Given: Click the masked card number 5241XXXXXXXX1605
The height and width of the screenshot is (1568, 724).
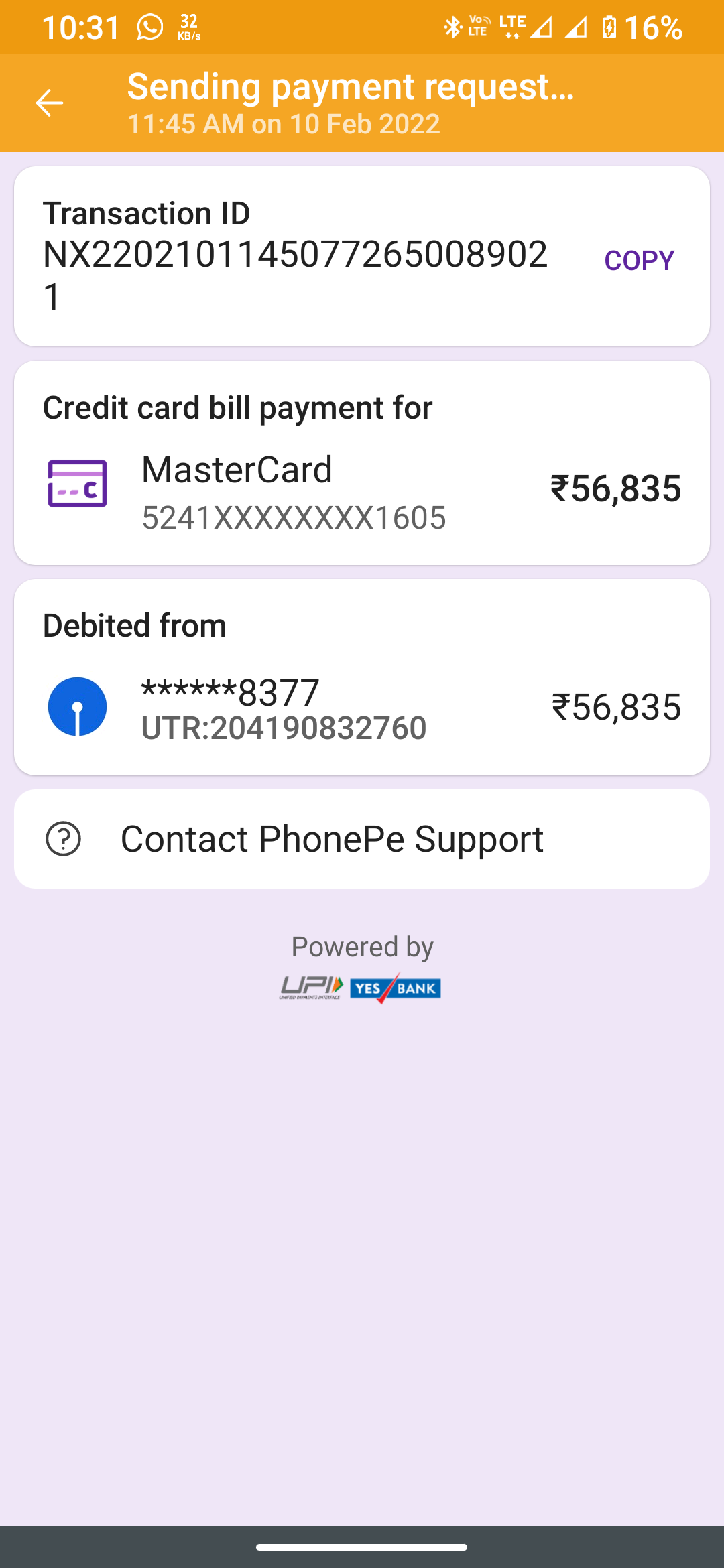Looking at the screenshot, I should click(295, 517).
